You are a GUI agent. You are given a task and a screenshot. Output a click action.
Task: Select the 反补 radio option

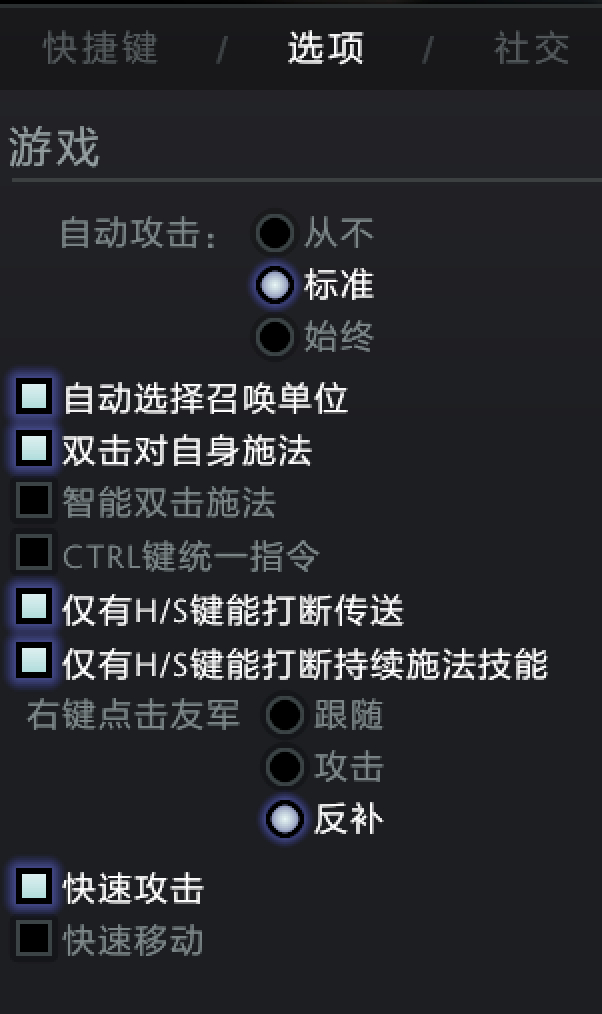[284, 819]
